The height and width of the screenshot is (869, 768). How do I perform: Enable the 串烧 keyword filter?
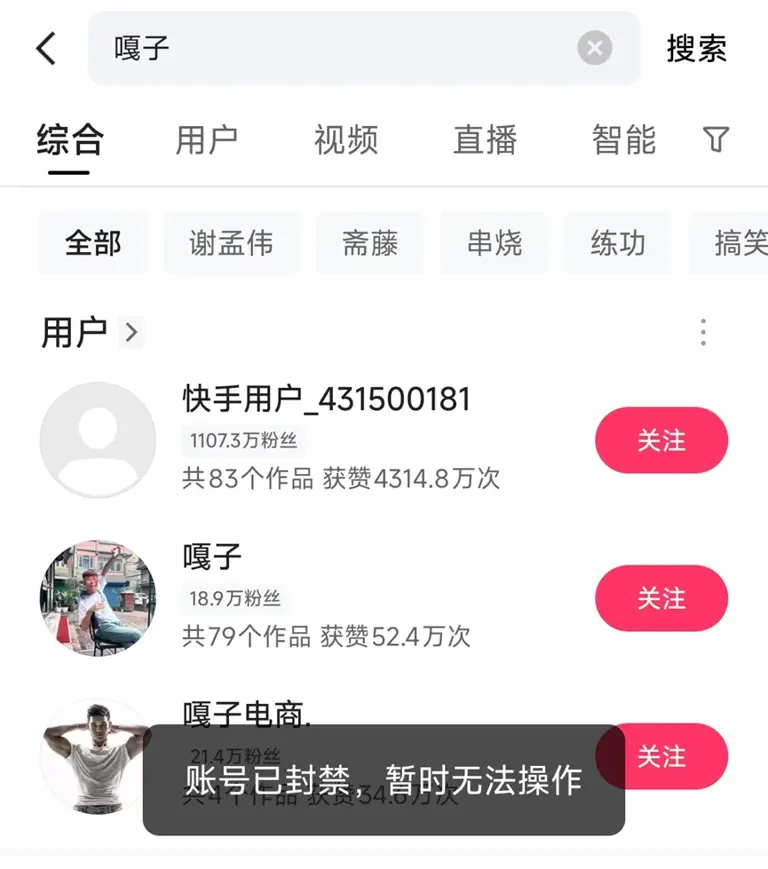(x=494, y=243)
